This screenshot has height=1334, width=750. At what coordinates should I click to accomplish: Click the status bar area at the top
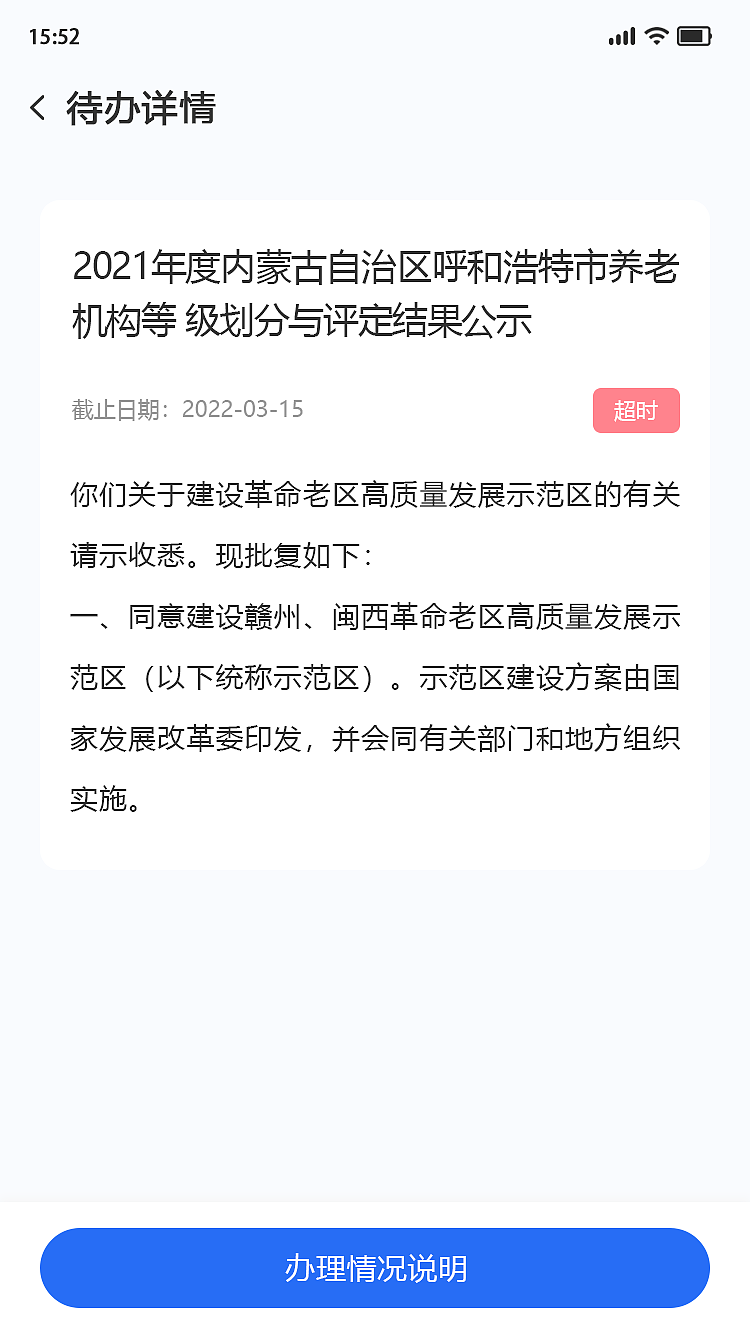[x=375, y=35]
